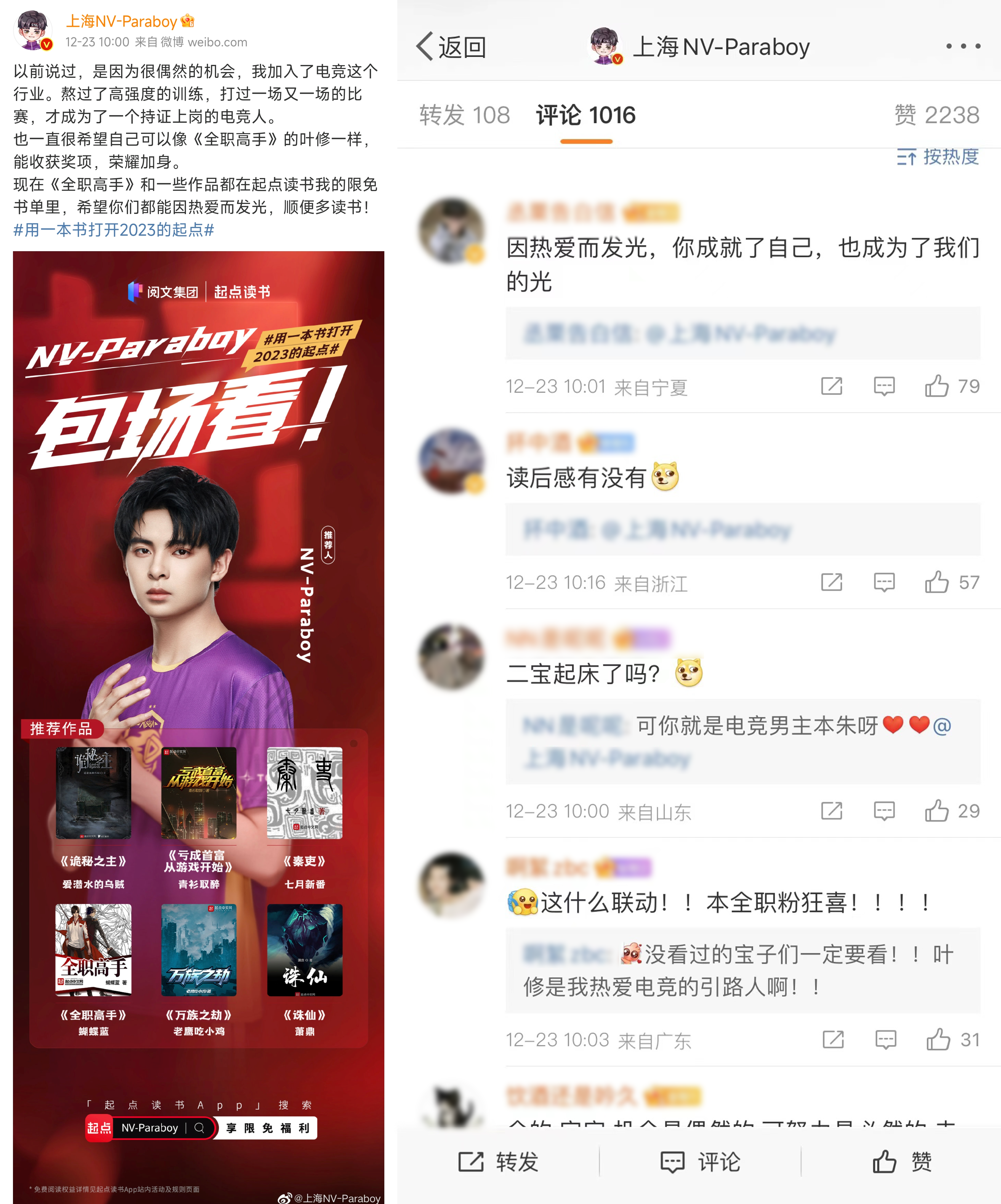Image resolution: width=1001 pixels, height=1204 pixels.
Task: Switch to the 转发 108 tab
Action: coord(464,115)
